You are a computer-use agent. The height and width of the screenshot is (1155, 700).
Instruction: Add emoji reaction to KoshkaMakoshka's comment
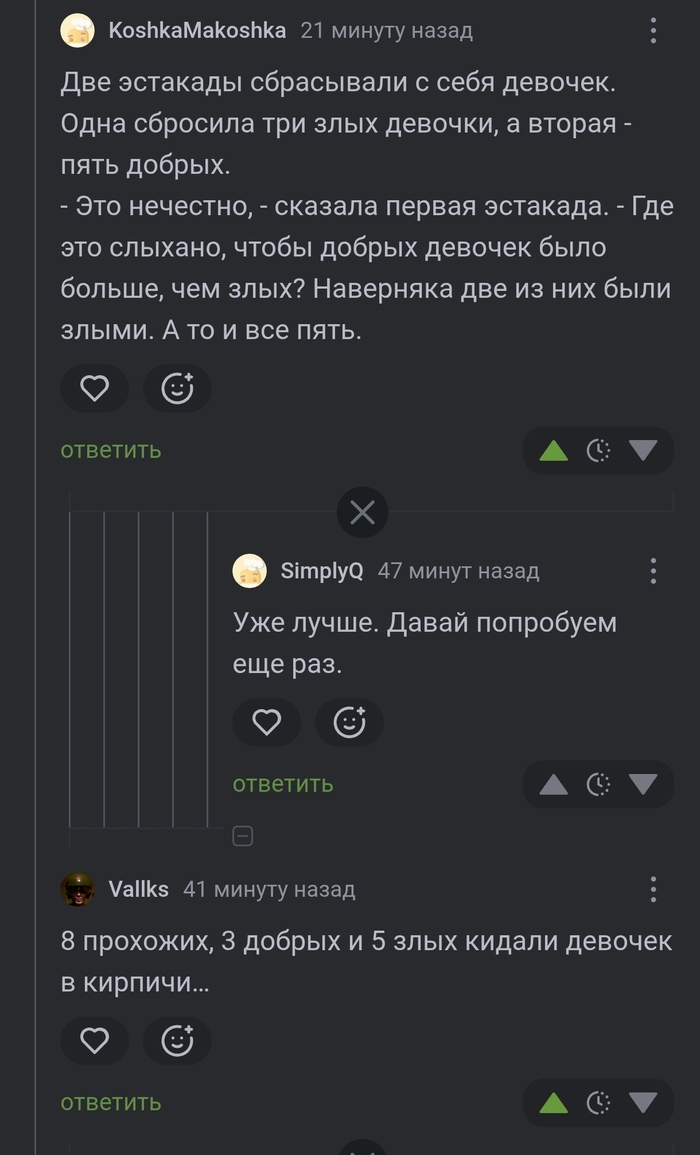(x=177, y=388)
